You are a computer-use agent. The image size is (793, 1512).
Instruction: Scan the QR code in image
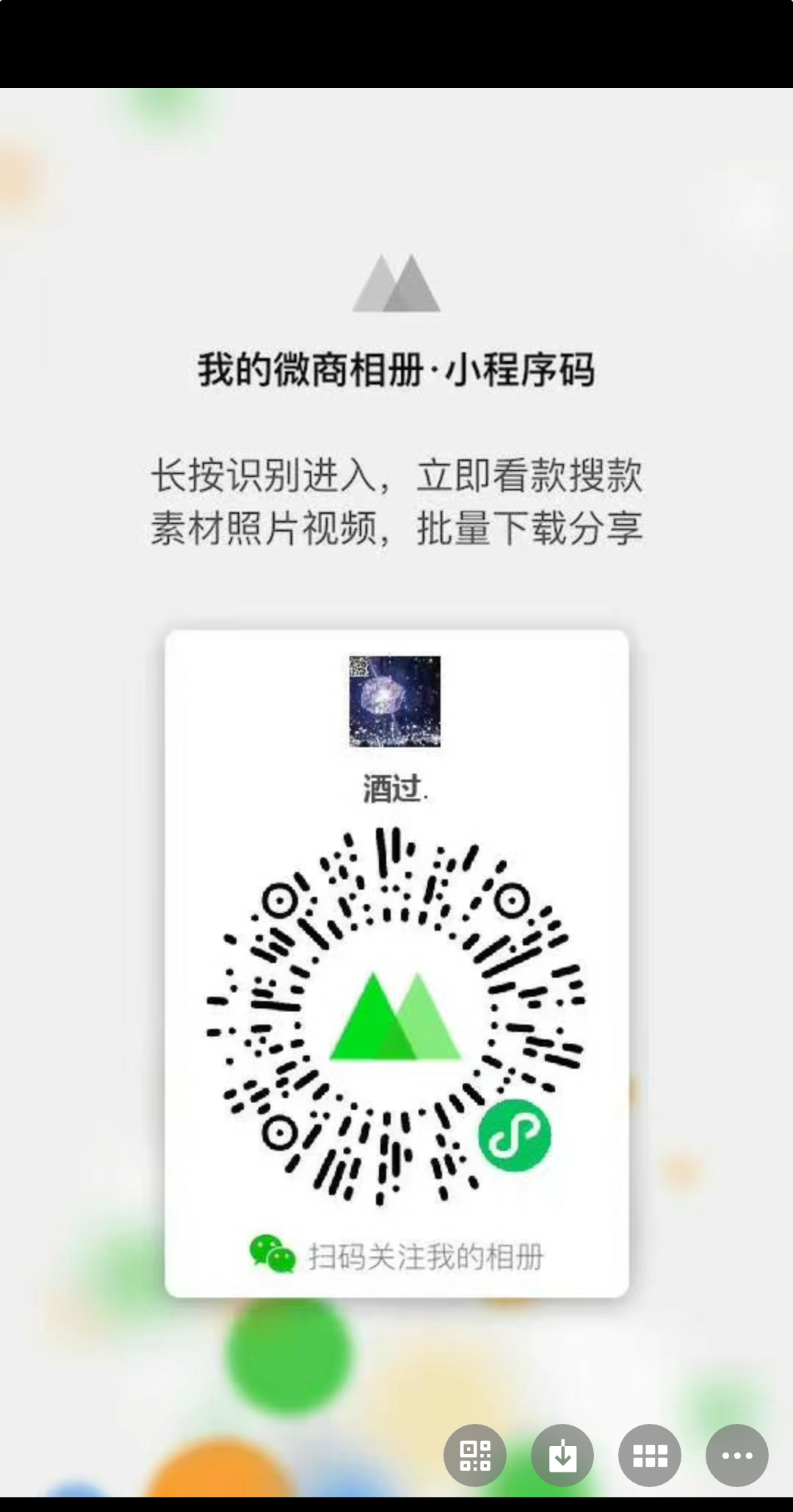click(x=475, y=1455)
